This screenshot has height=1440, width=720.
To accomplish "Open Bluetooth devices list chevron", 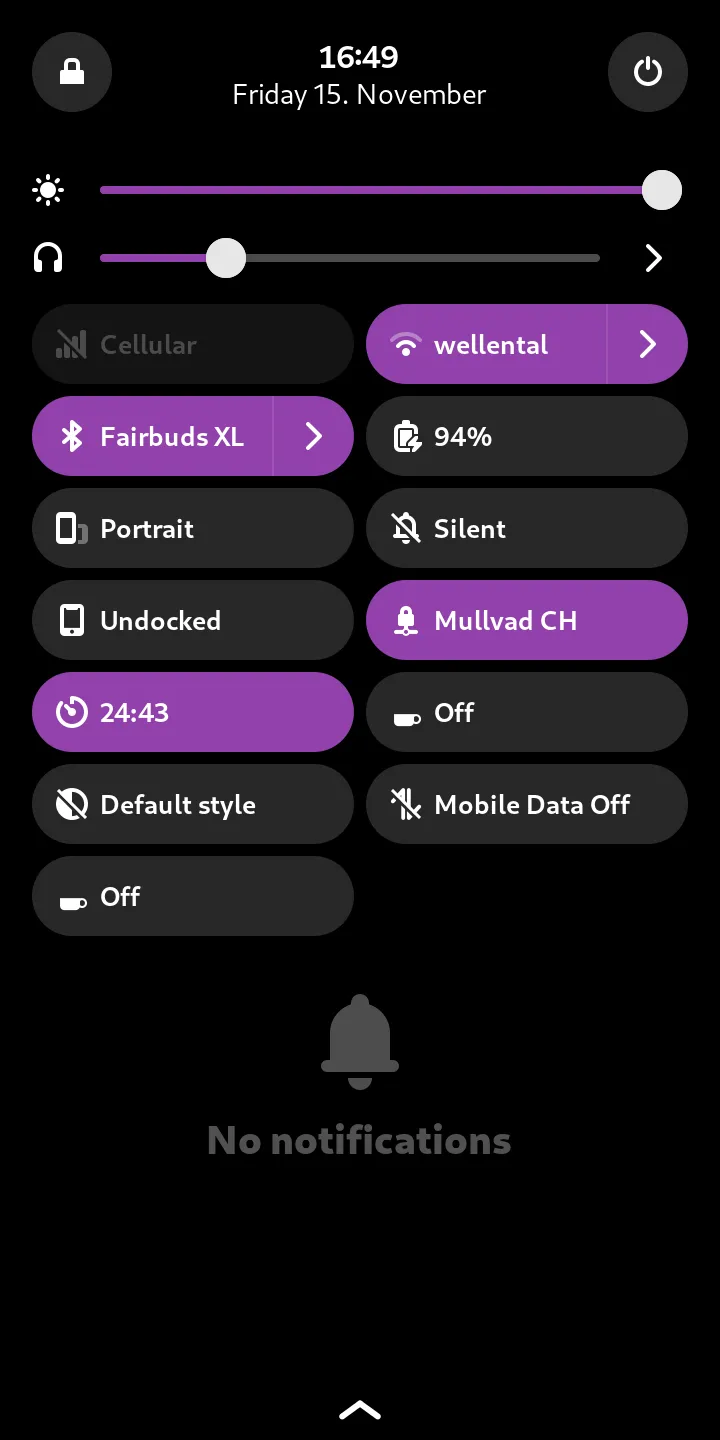I will click(313, 437).
